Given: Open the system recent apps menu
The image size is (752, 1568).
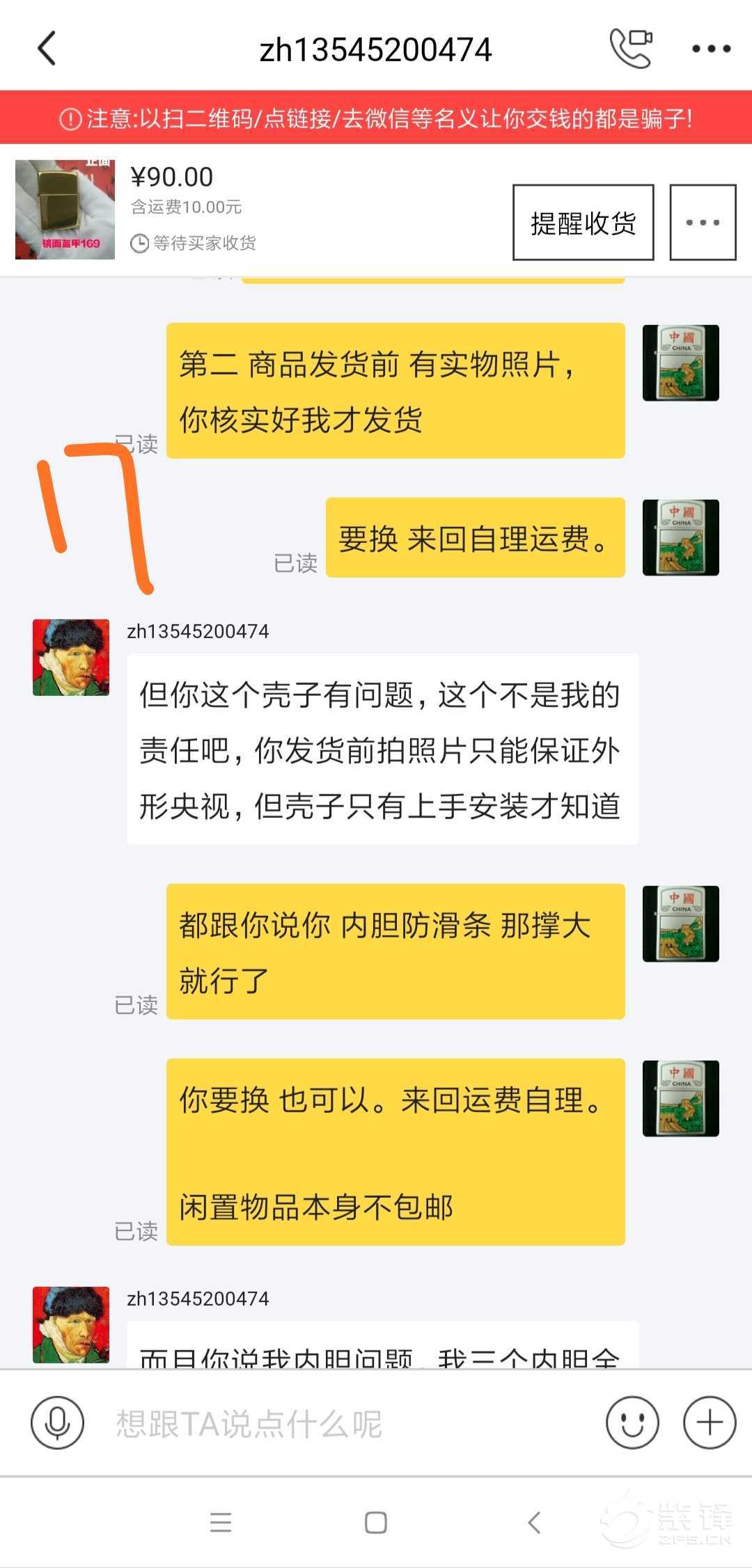Looking at the screenshot, I should (x=221, y=1523).
